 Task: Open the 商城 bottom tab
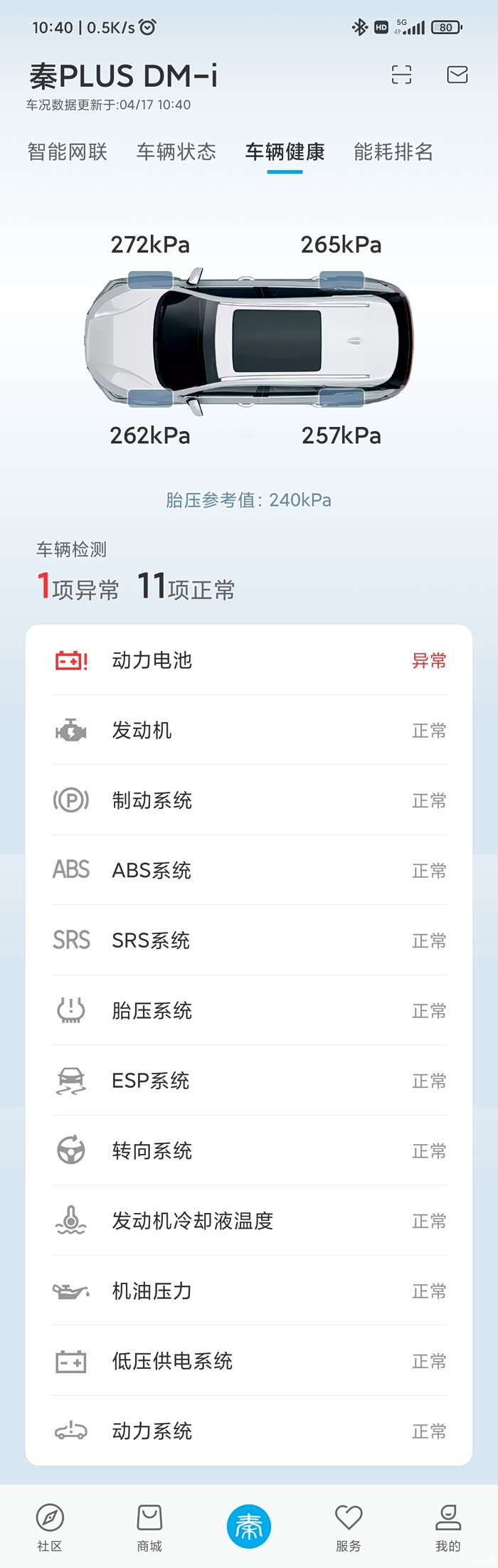tap(149, 1527)
